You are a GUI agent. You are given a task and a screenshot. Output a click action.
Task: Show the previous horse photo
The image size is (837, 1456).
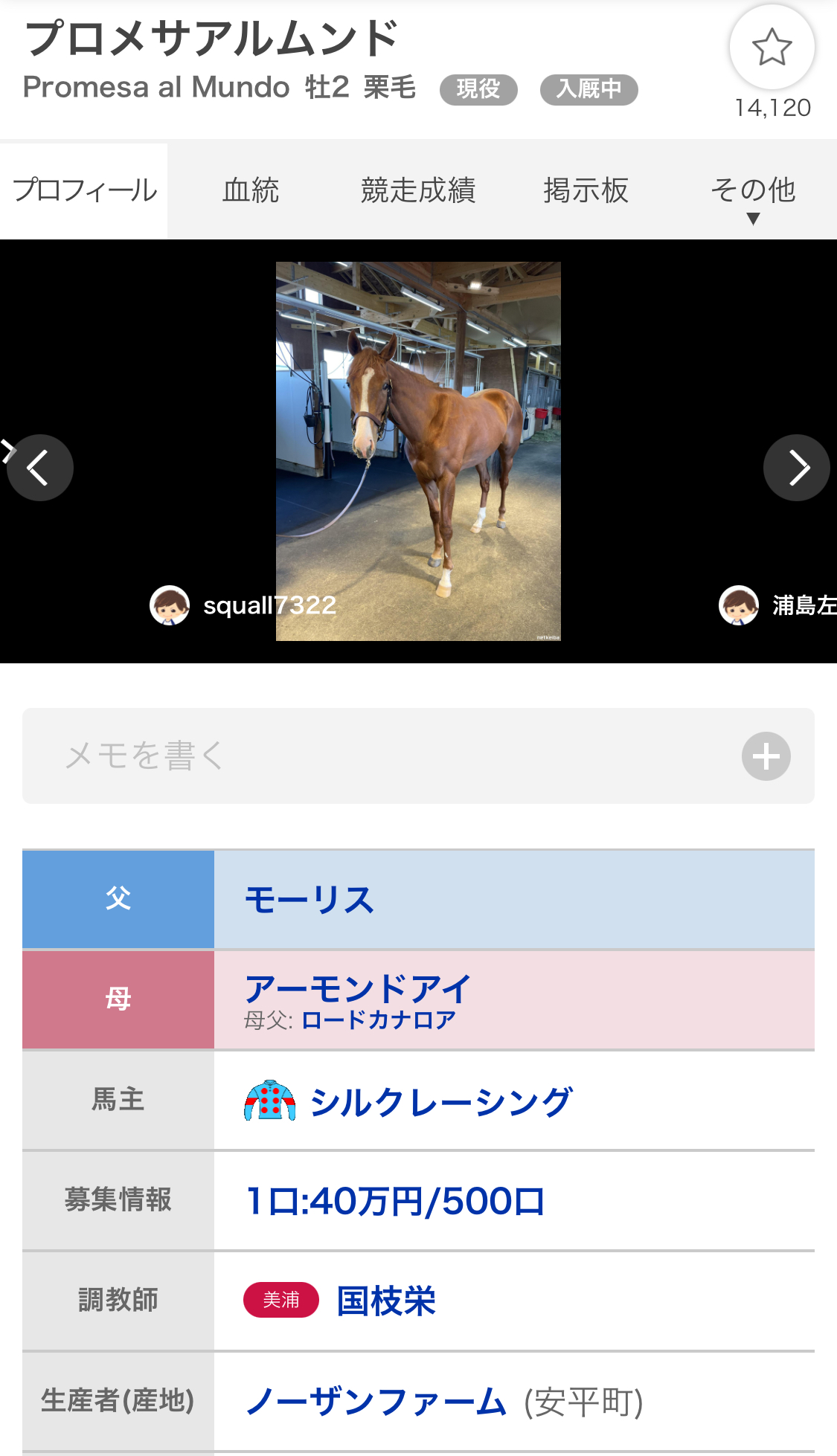(x=40, y=468)
